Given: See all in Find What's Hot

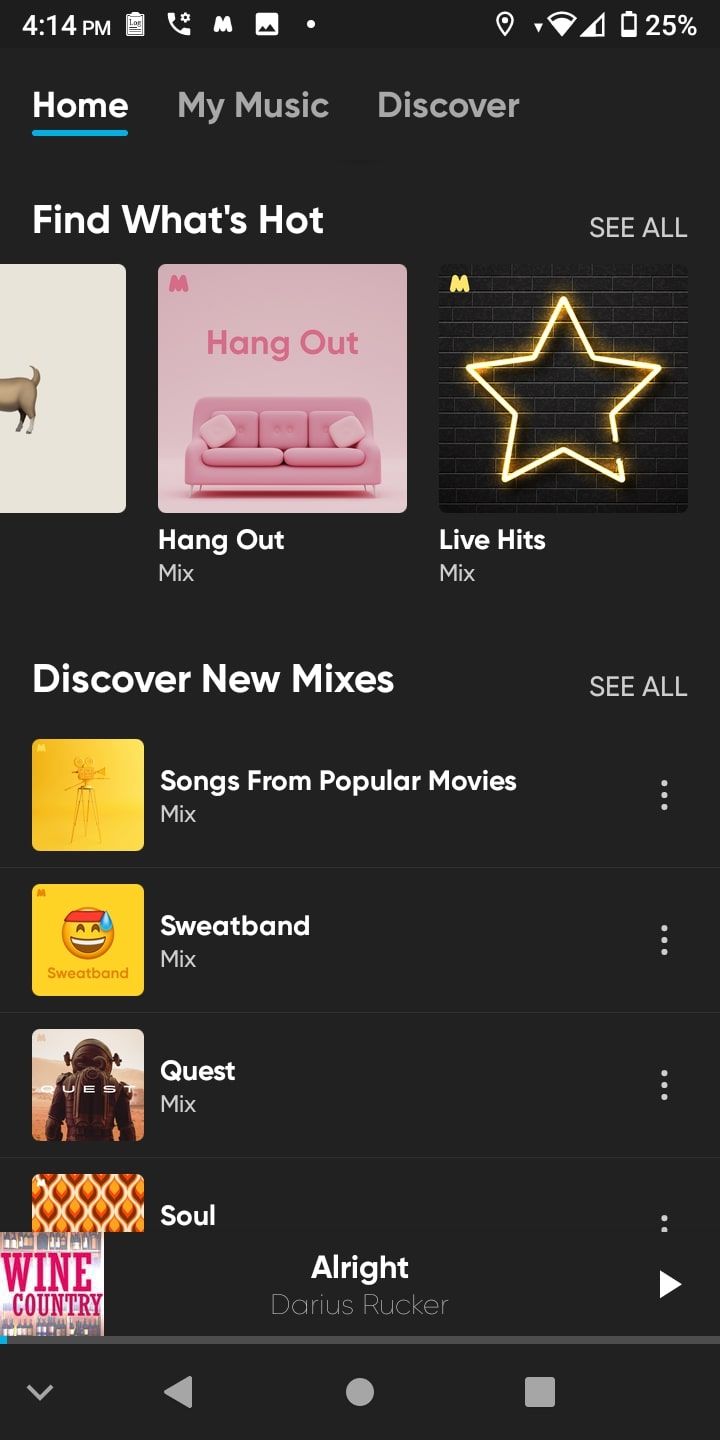Looking at the screenshot, I should point(638,228).
